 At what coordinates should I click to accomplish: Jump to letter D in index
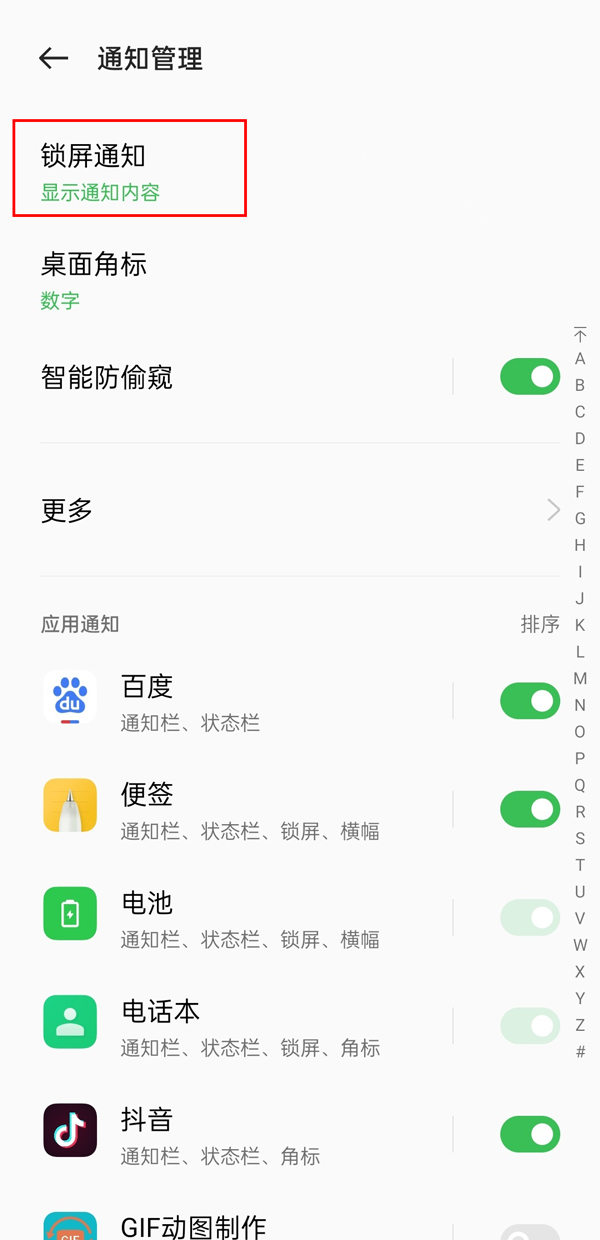[580, 438]
